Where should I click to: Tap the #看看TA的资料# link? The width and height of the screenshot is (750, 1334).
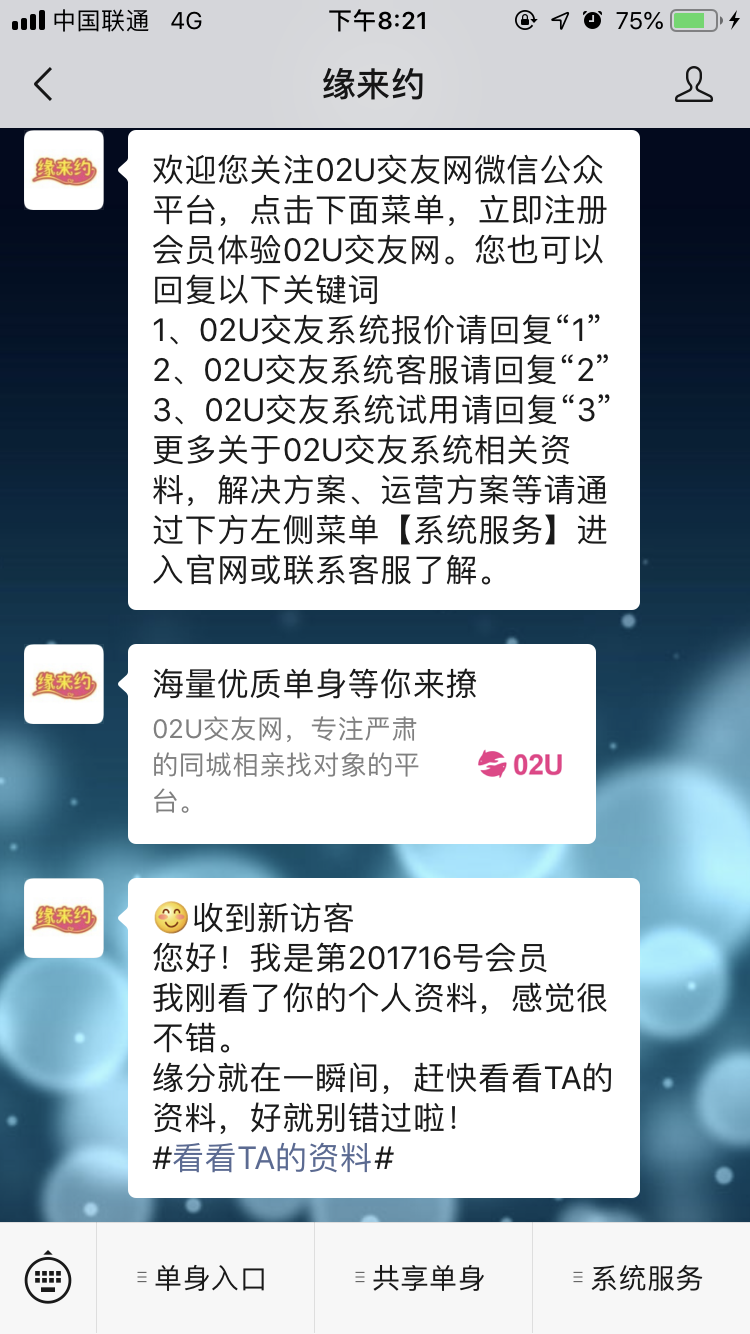273,1158
